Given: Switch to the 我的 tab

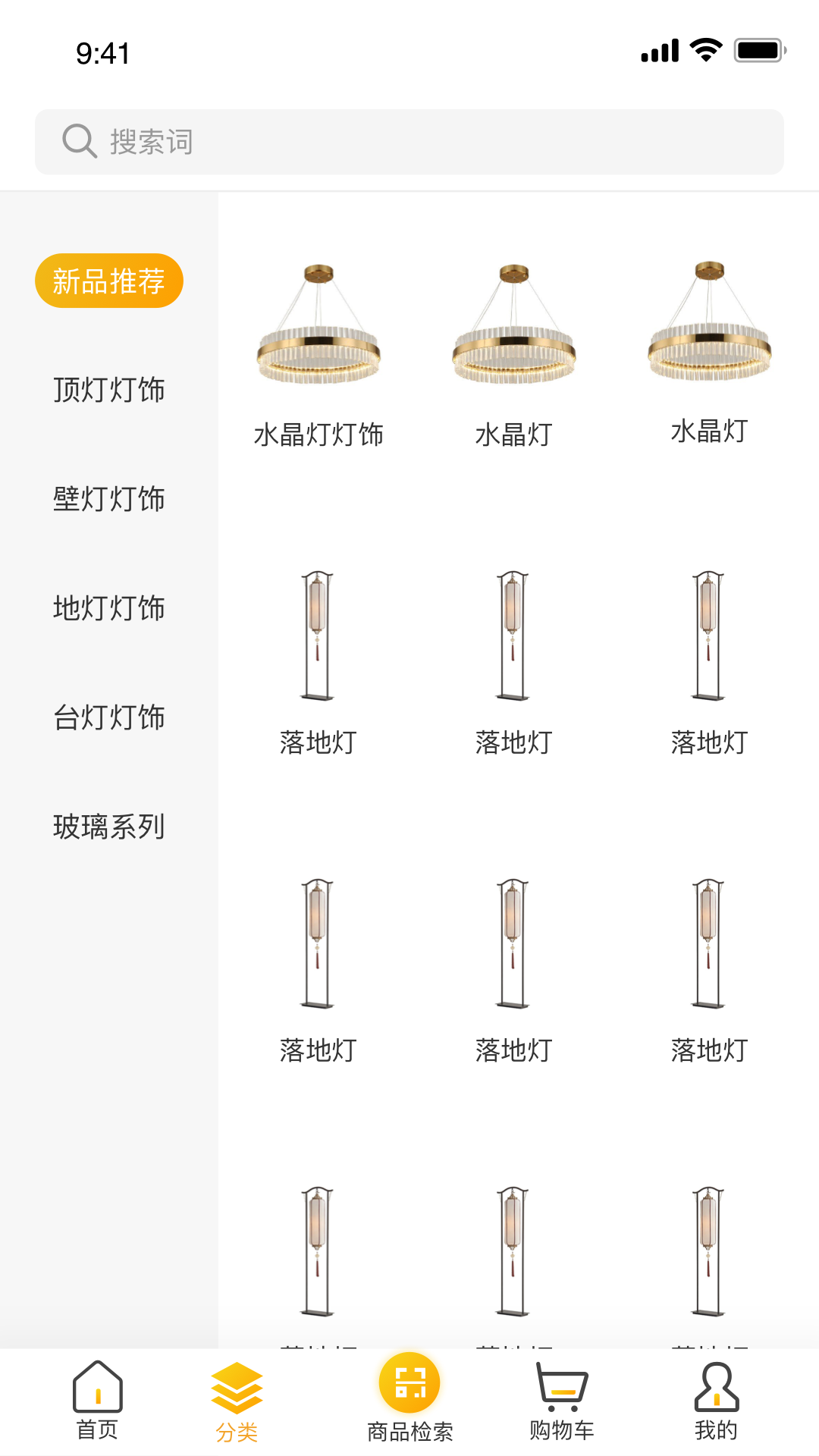Looking at the screenshot, I should tap(716, 1400).
